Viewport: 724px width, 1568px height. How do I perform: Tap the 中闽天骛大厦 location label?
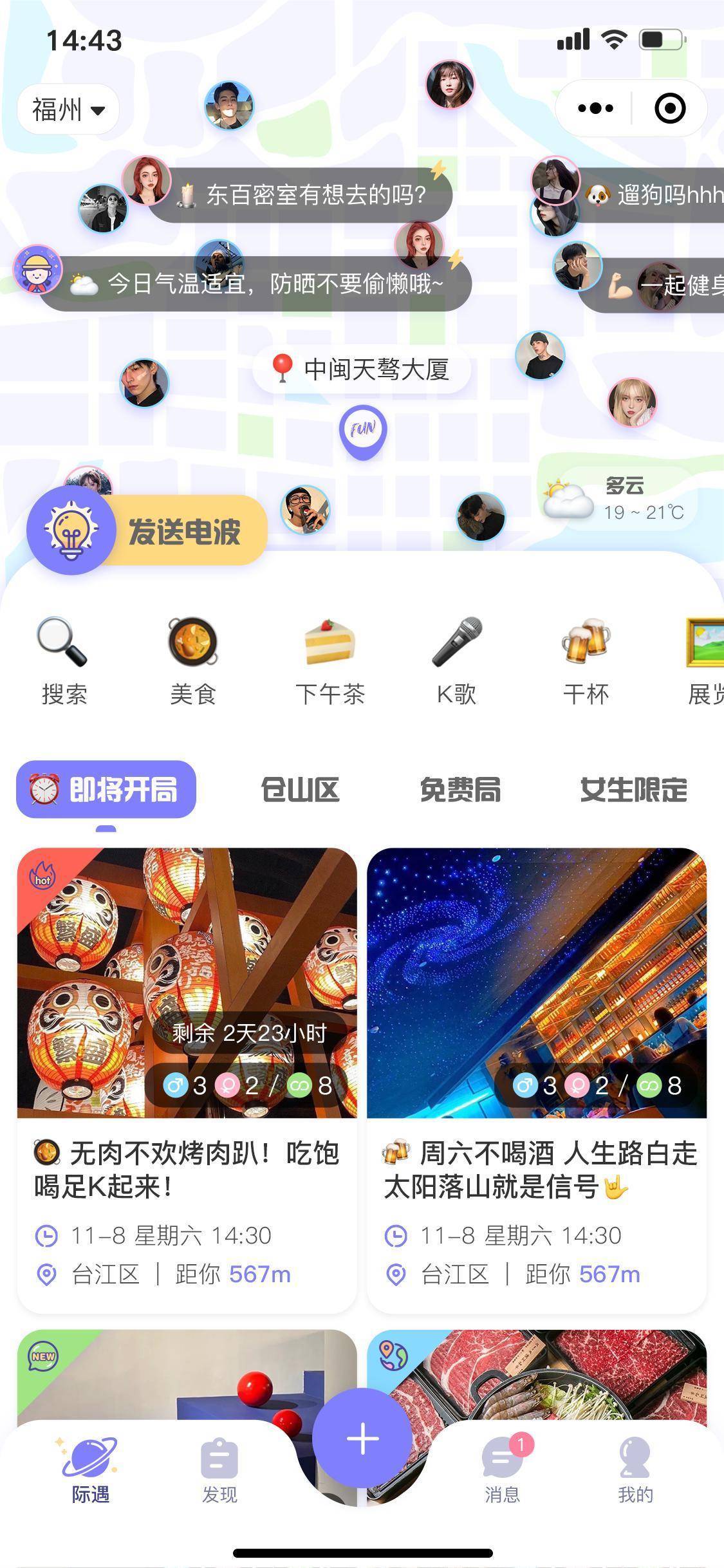point(364,368)
